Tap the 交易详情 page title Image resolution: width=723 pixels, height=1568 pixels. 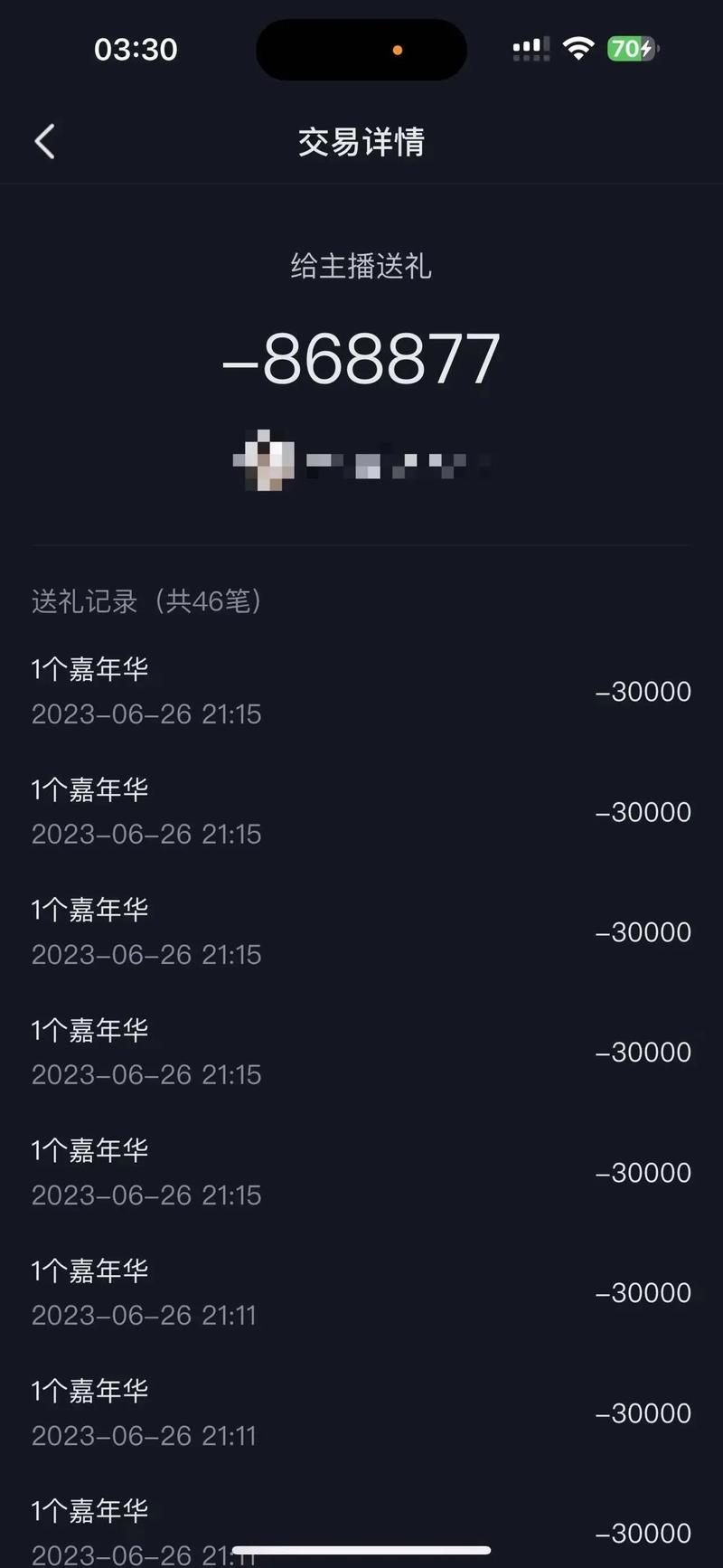[x=361, y=143]
